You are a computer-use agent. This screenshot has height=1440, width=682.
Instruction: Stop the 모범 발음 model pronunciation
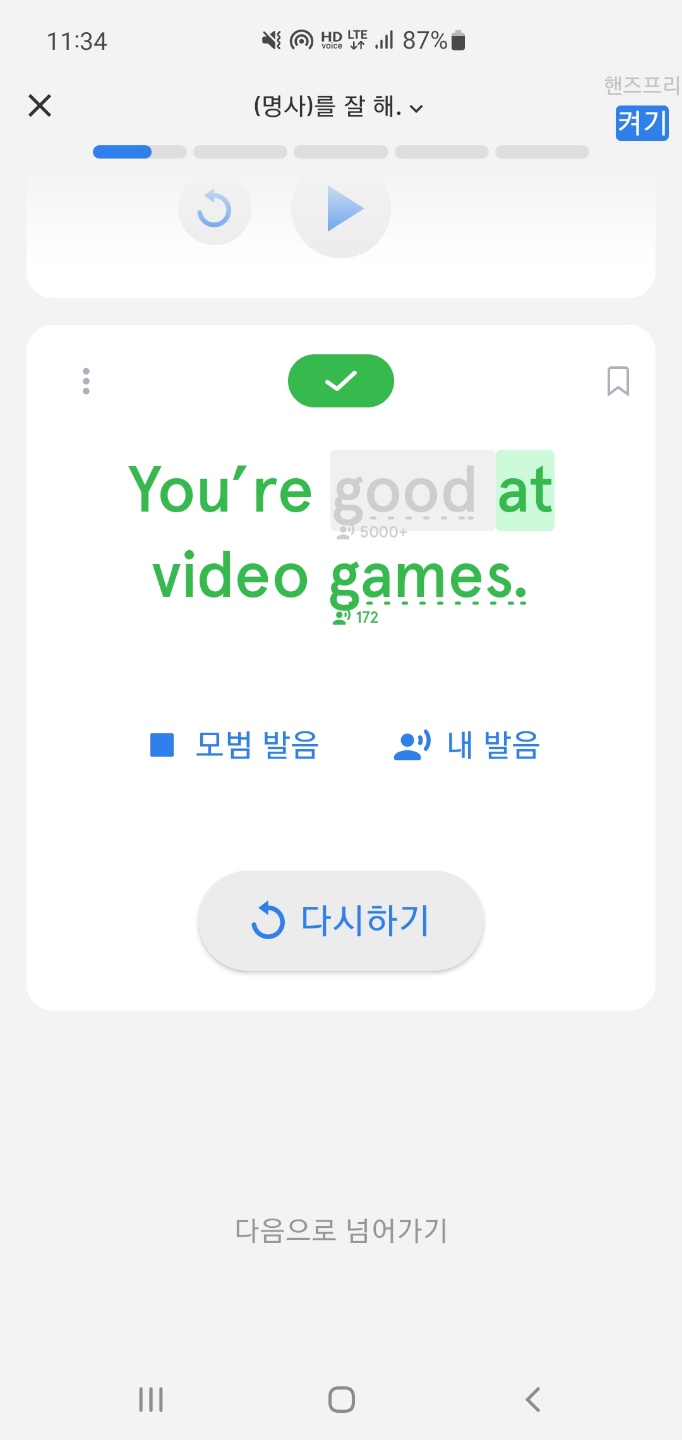(234, 745)
